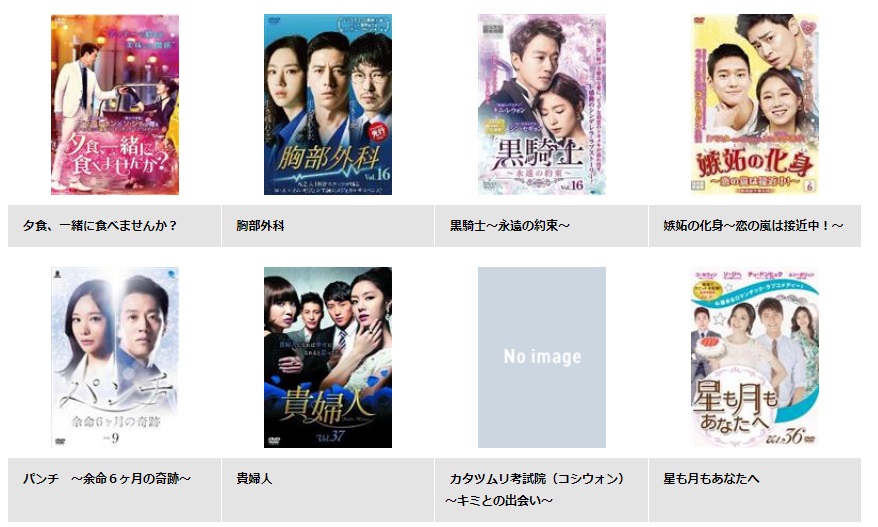Open the 嫉妬の化身 drama cover
The height and width of the screenshot is (527, 878).
point(755,104)
